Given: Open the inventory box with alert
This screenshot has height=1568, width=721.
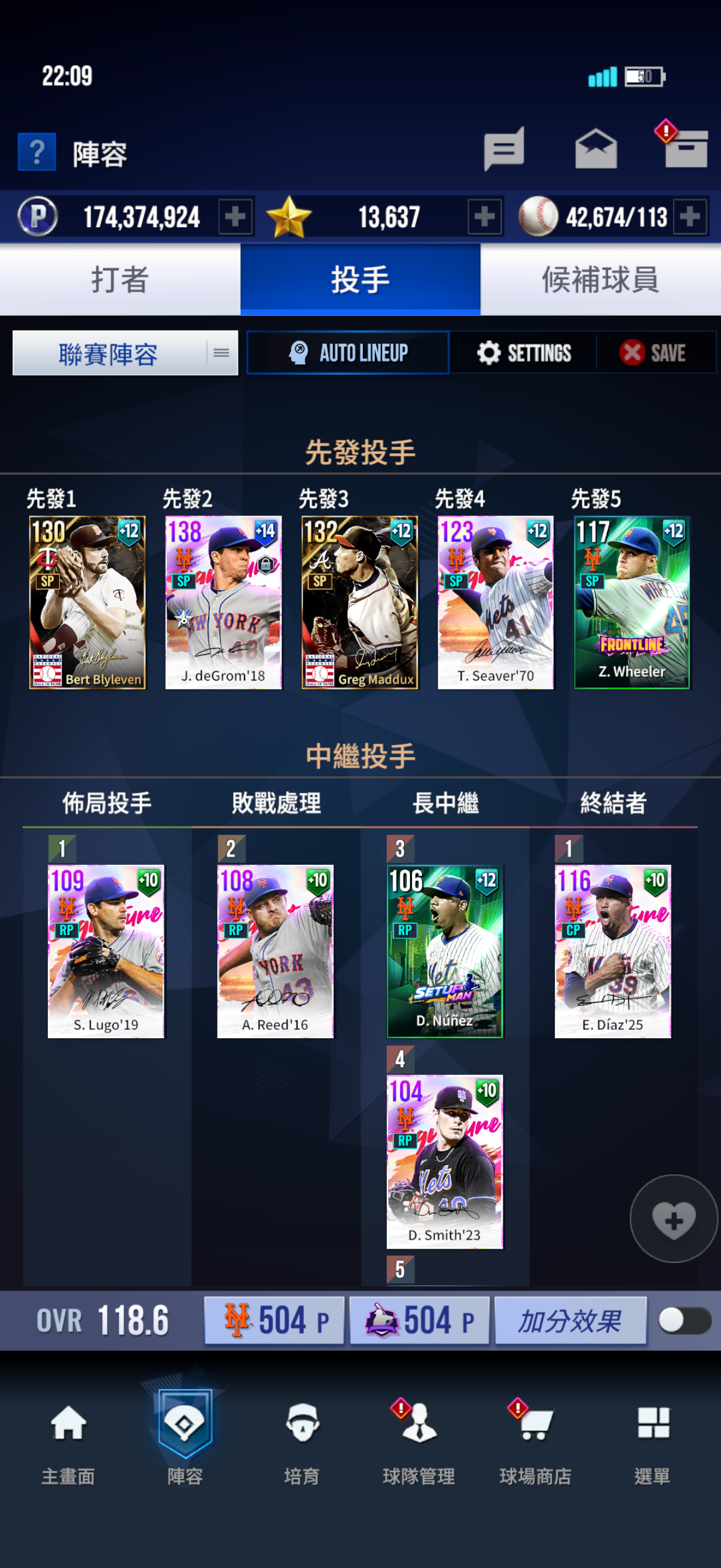Looking at the screenshot, I should 685,148.
